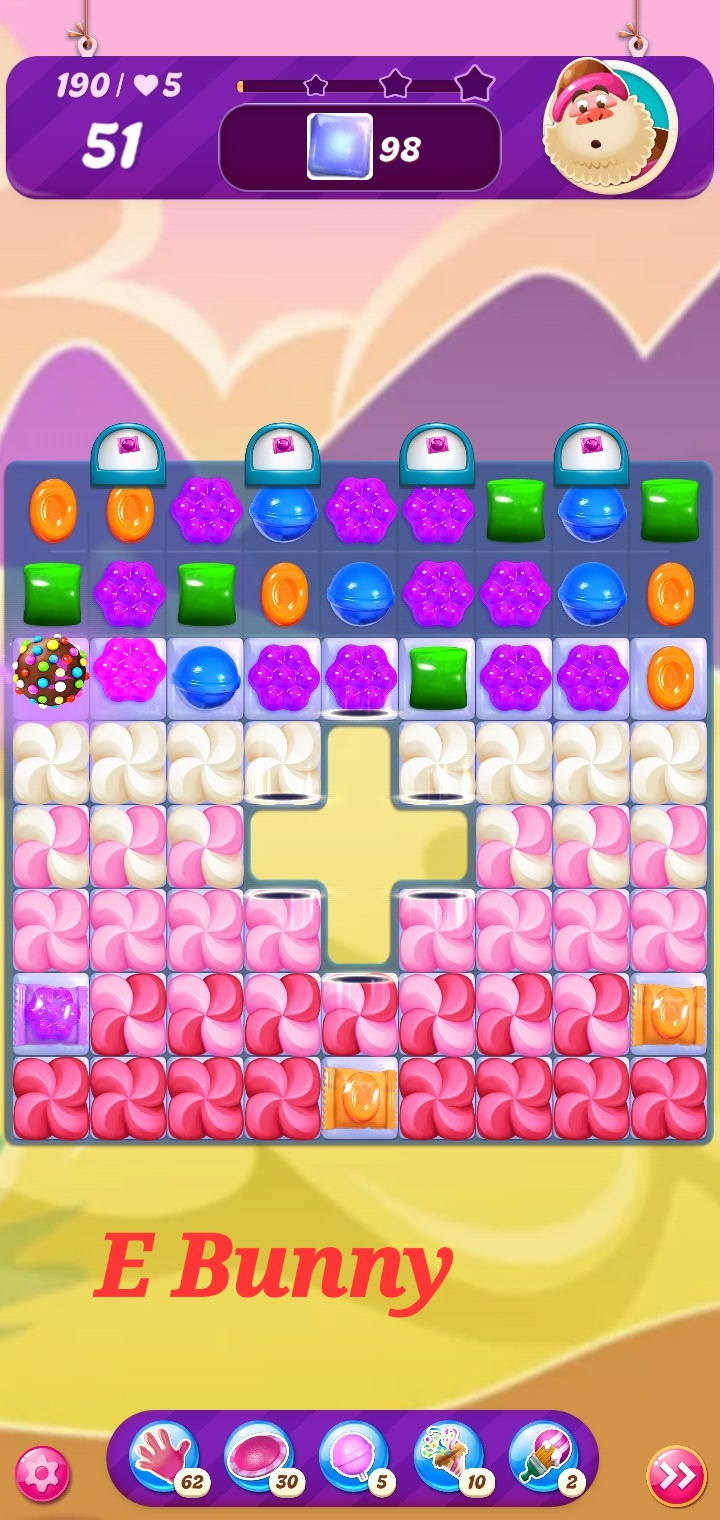Tap the wrapped orange candy in bottom row
This screenshot has width=720, height=1520.
[x=360, y=1098]
